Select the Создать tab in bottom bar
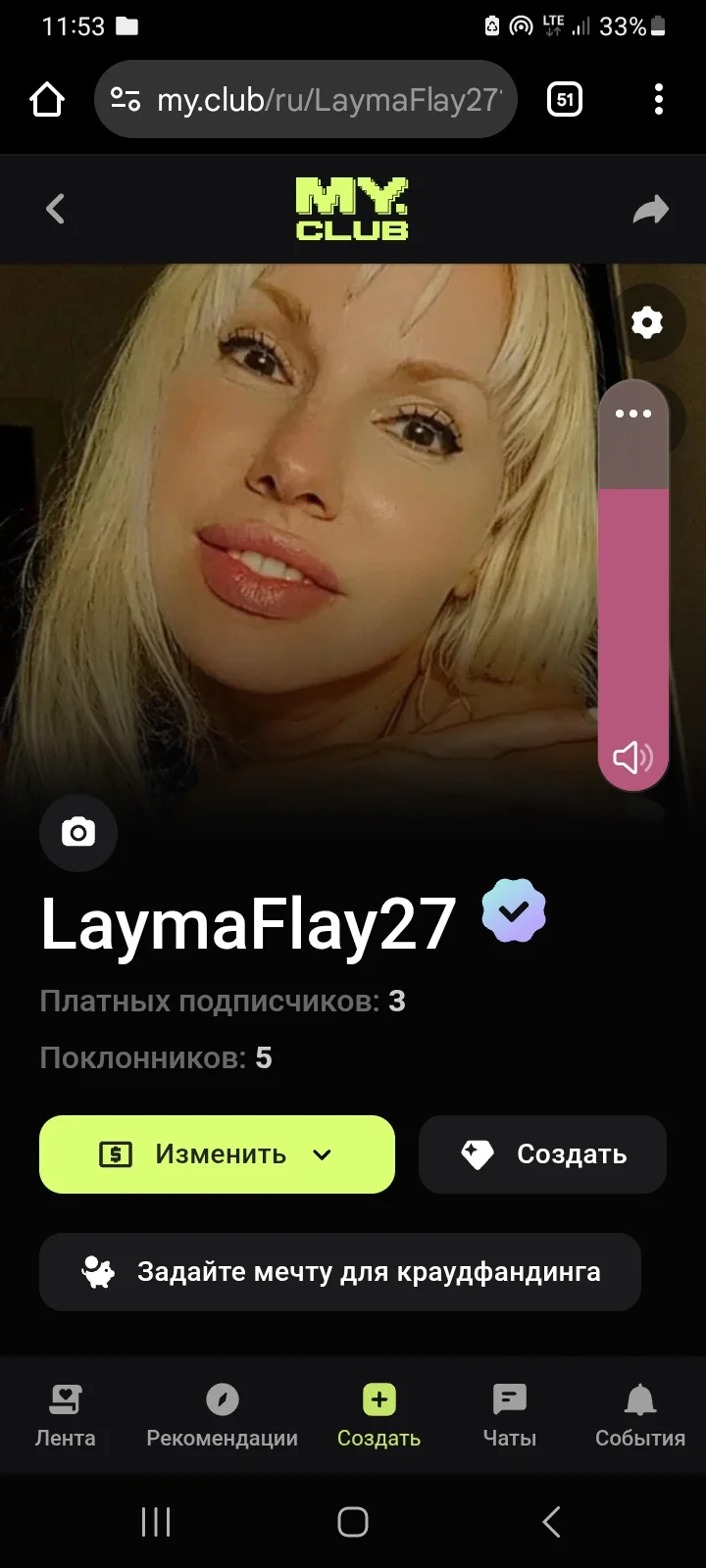Image resolution: width=706 pixels, height=1568 pixels. tap(378, 1415)
